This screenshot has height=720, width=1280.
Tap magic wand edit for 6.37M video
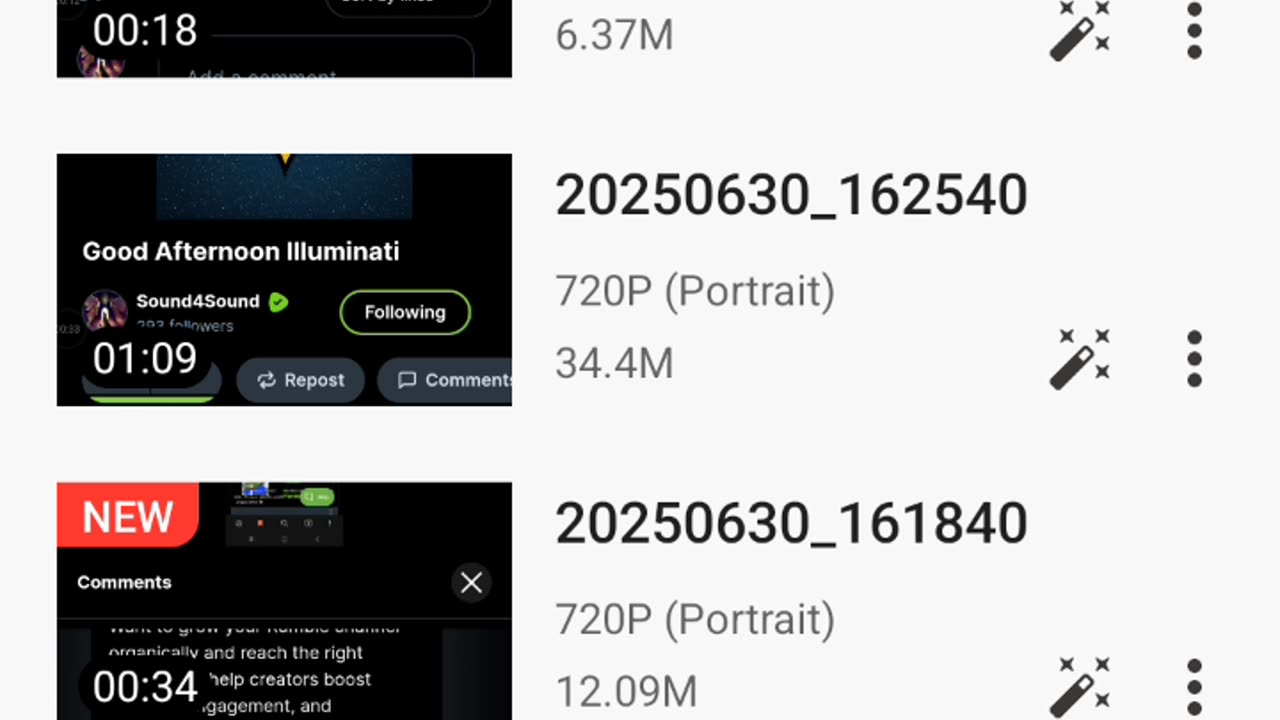coord(1080,32)
